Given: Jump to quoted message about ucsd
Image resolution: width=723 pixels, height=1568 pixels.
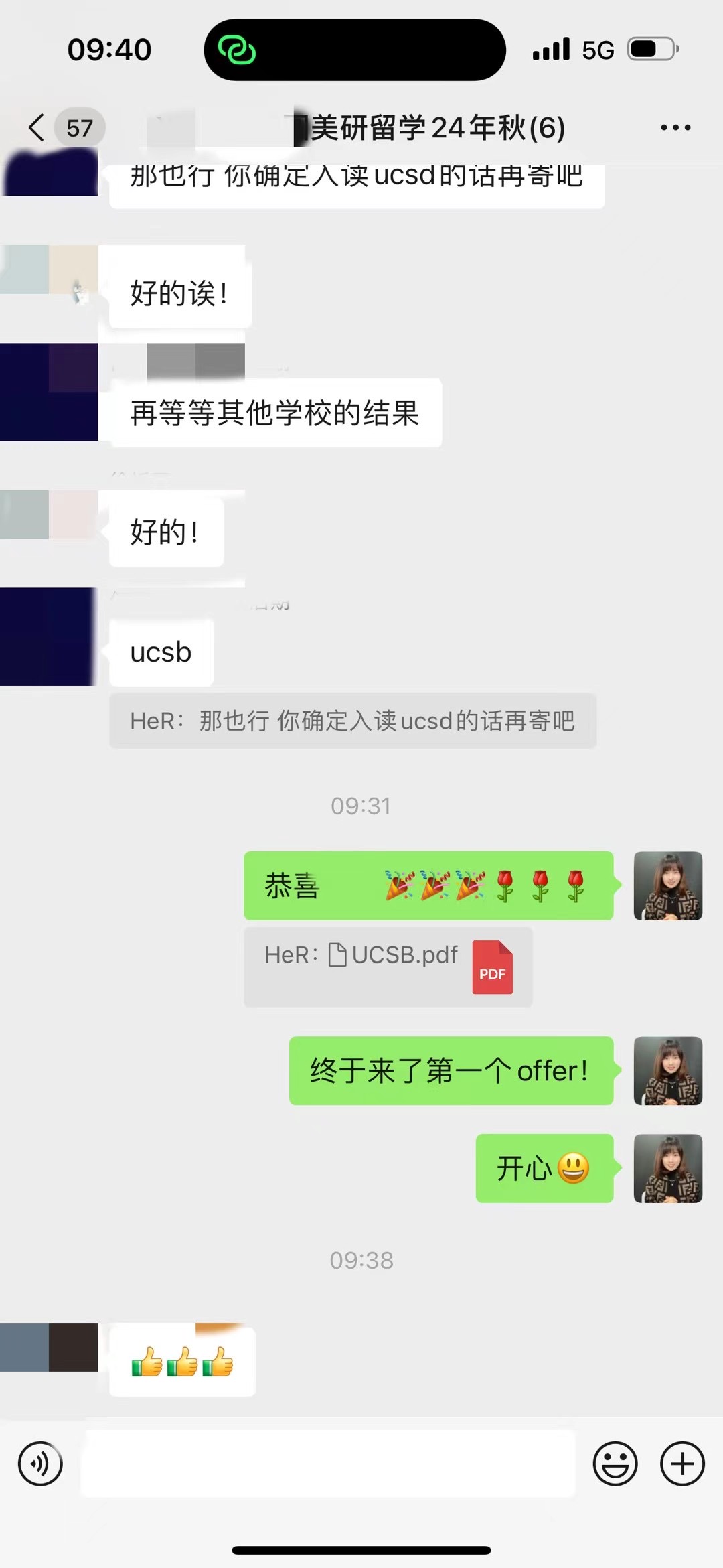Looking at the screenshot, I should [x=353, y=721].
